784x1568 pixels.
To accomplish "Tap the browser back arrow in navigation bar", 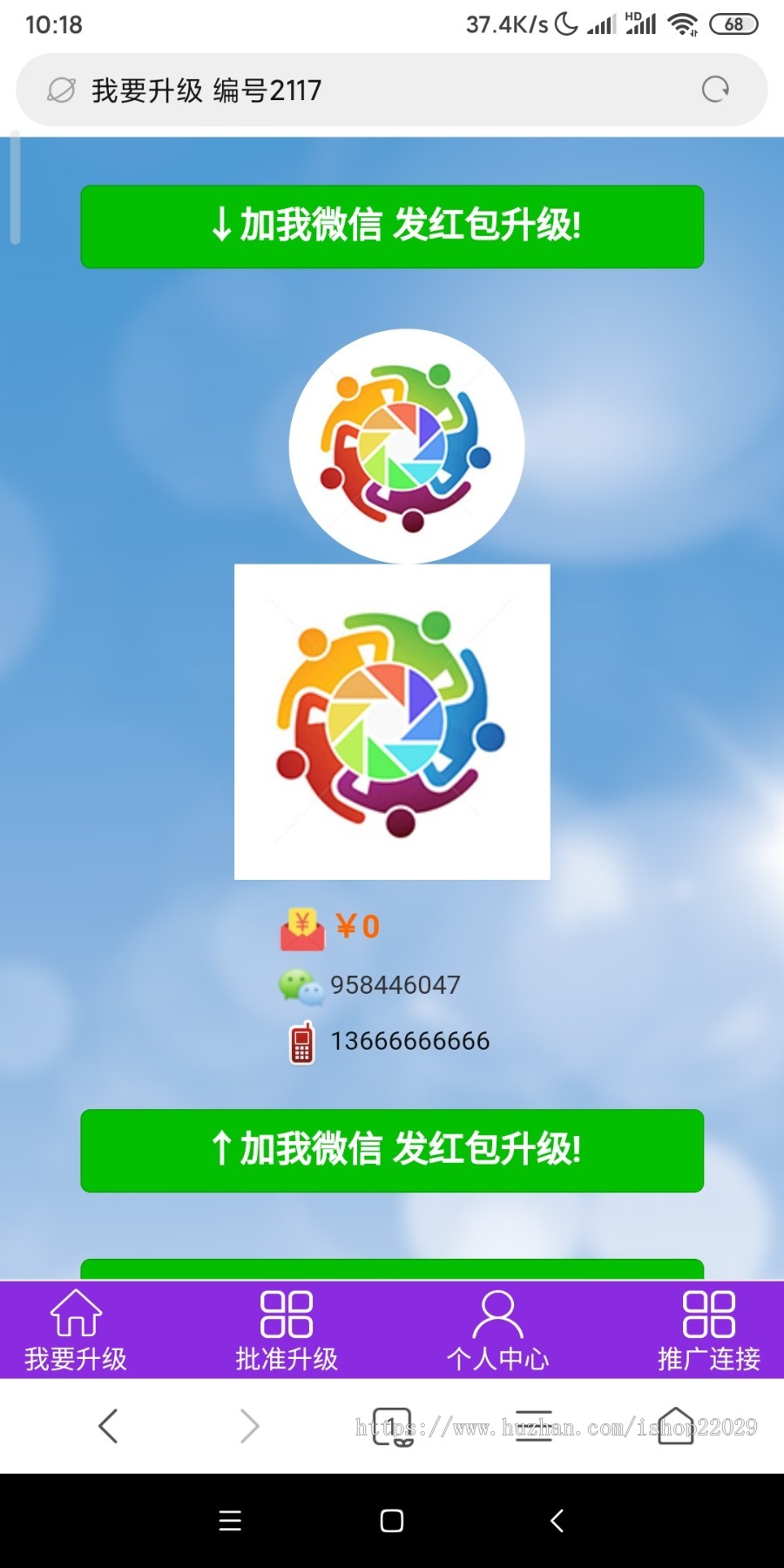I will pos(108,1426).
